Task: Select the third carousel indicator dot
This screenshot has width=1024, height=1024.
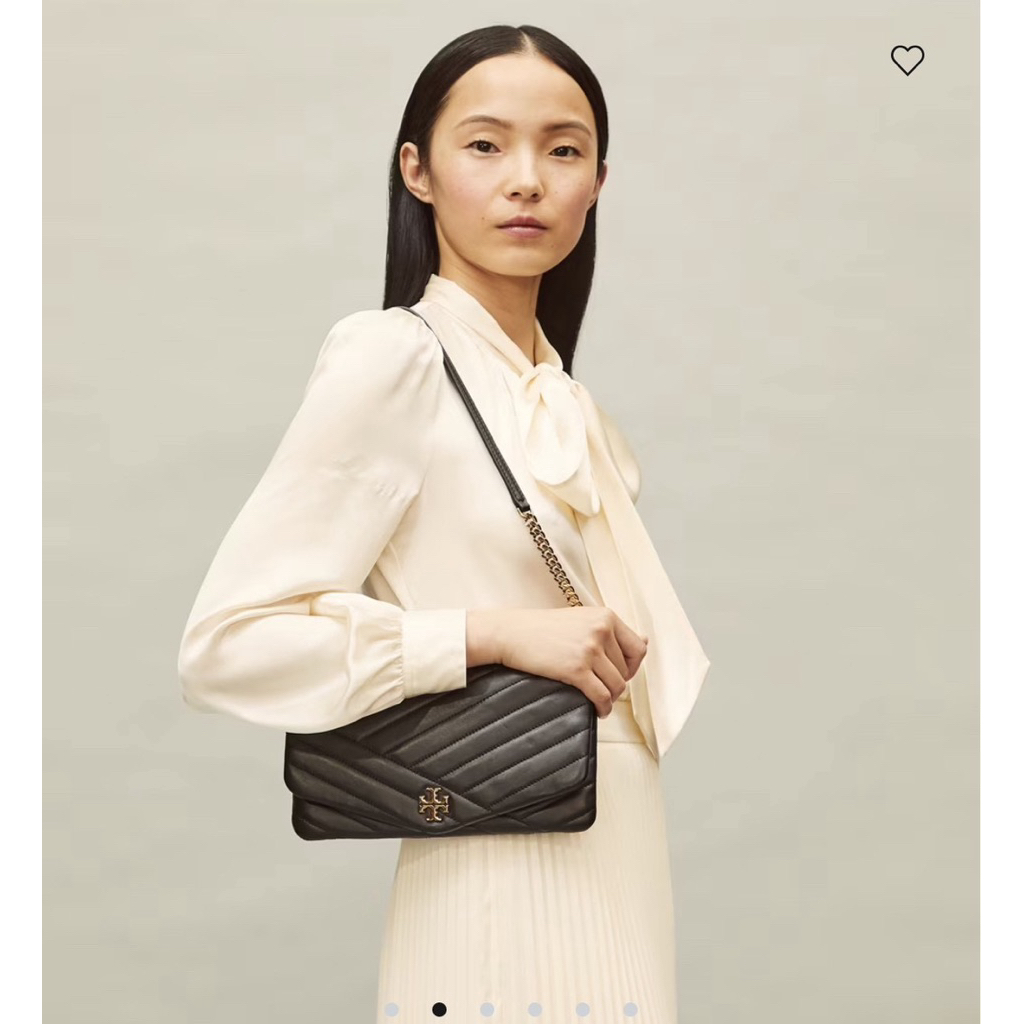Action: pos(487,1010)
